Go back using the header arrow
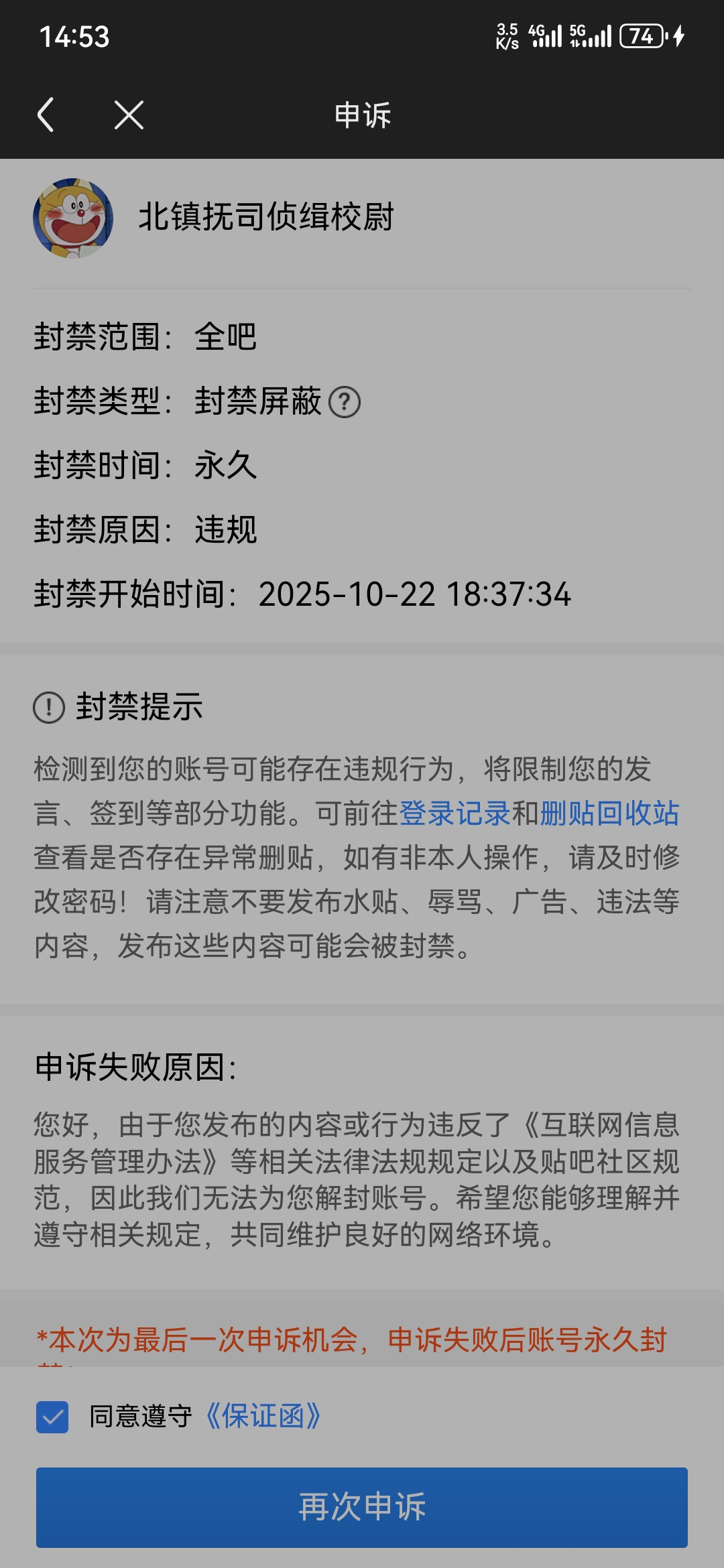Image resolution: width=724 pixels, height=1568 pixels. pos(46,115)
